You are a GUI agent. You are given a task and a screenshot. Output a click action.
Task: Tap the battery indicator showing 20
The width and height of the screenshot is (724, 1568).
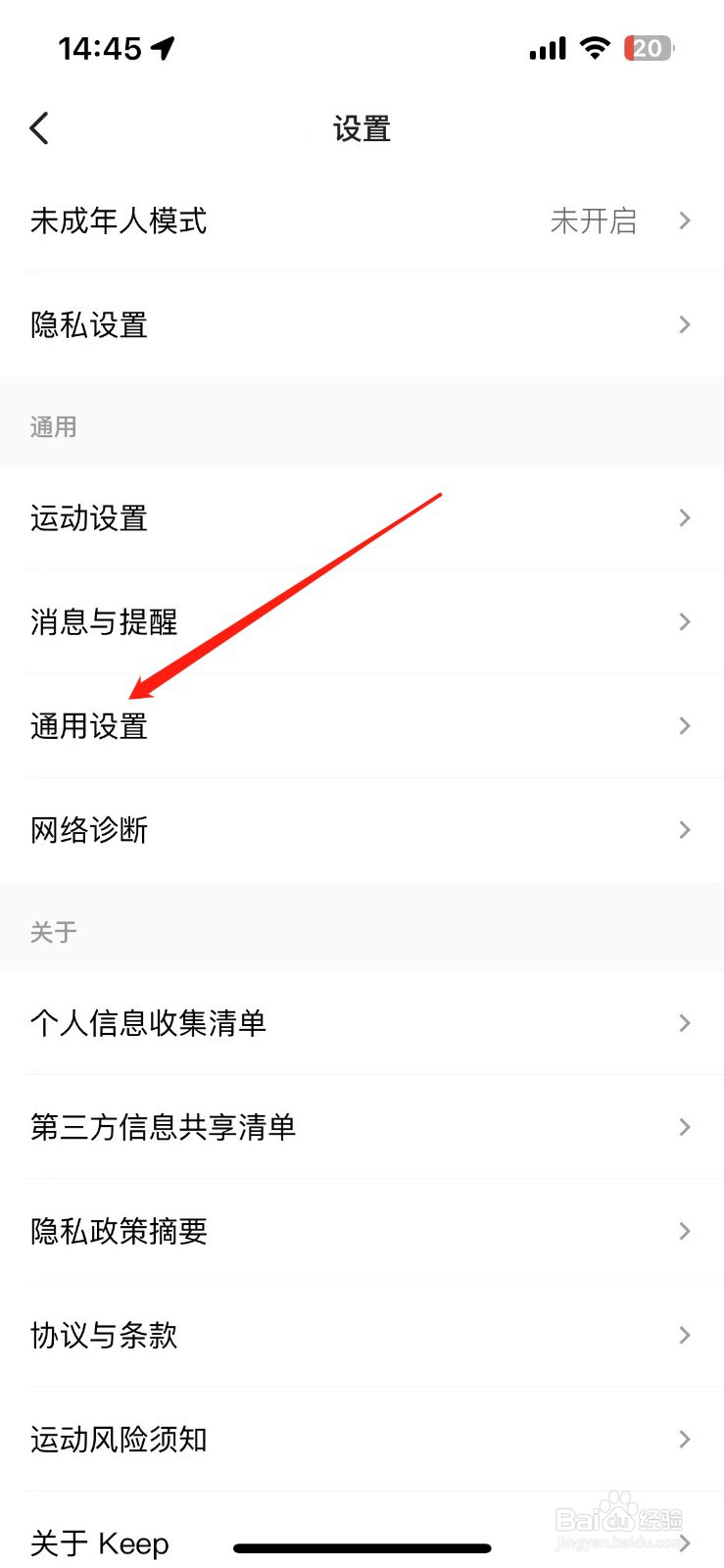click(x=648, y=47)
